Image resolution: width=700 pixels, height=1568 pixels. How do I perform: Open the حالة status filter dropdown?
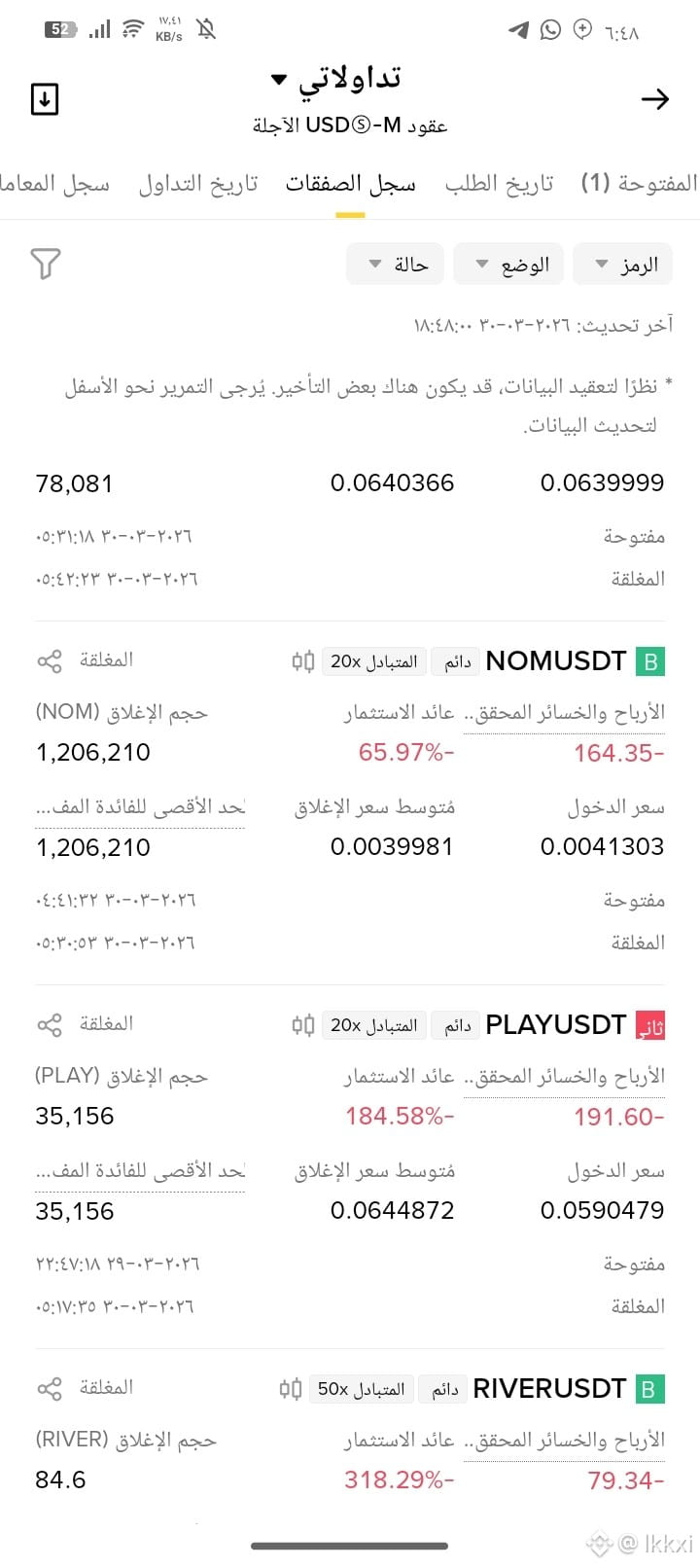click(395, 264)
